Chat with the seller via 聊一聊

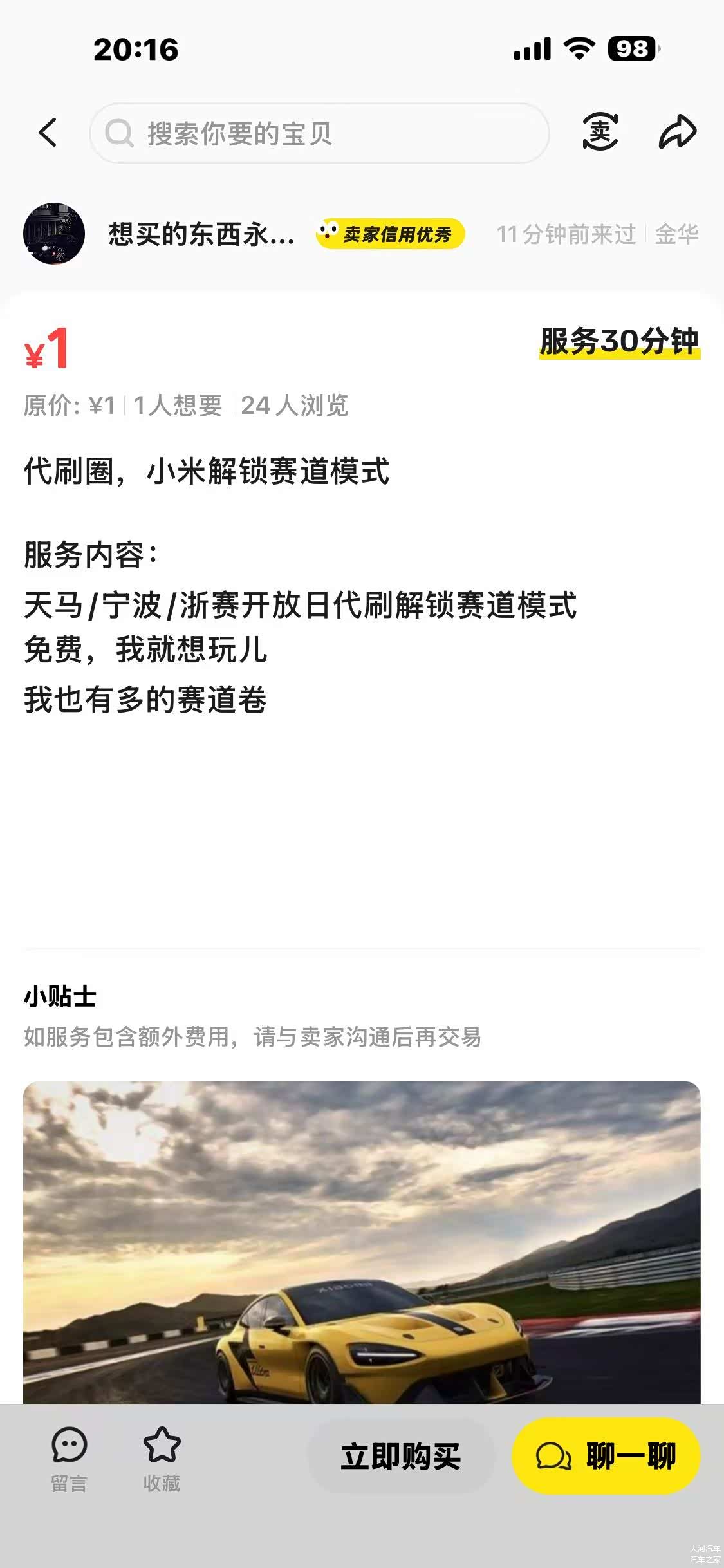click(x=606, y=1457)
